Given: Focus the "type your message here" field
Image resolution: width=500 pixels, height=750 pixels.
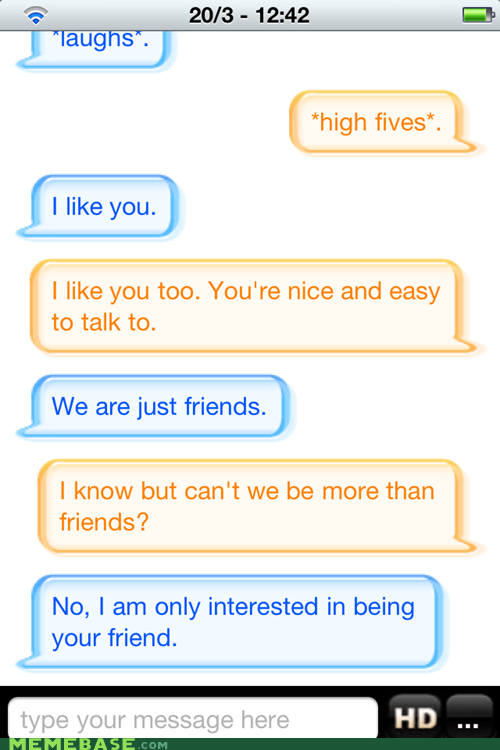Looking at the screenshot, I should click(193, 719).
